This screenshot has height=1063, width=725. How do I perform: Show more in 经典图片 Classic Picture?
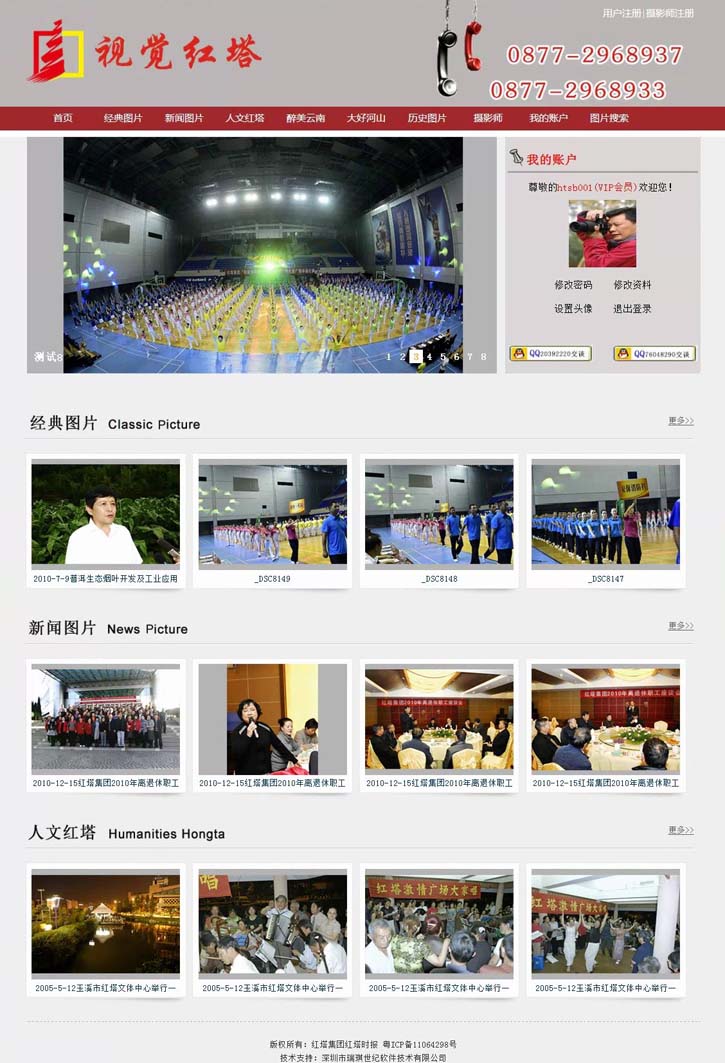click(680, 421)
